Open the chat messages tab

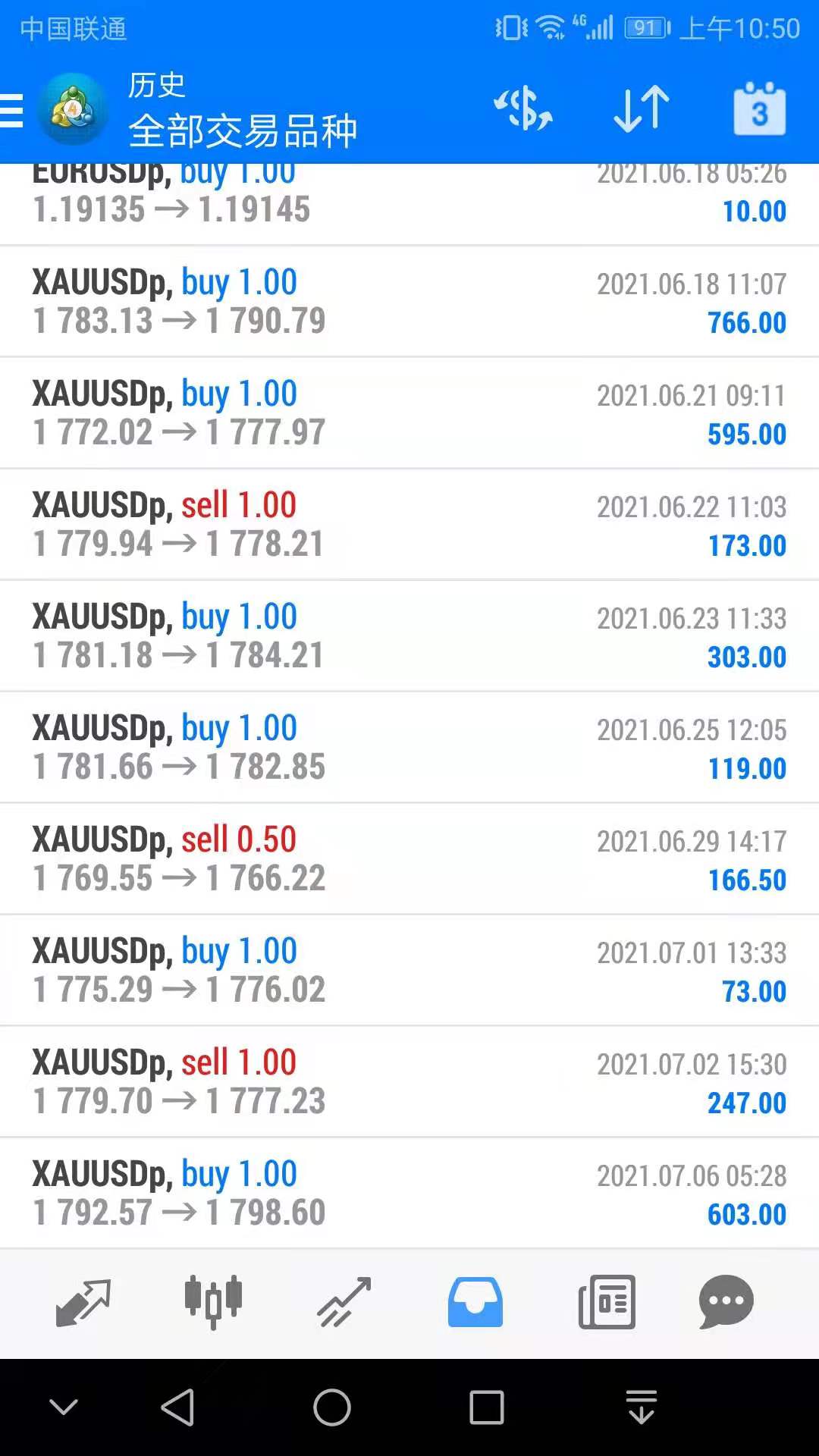tap(726, 1302)
